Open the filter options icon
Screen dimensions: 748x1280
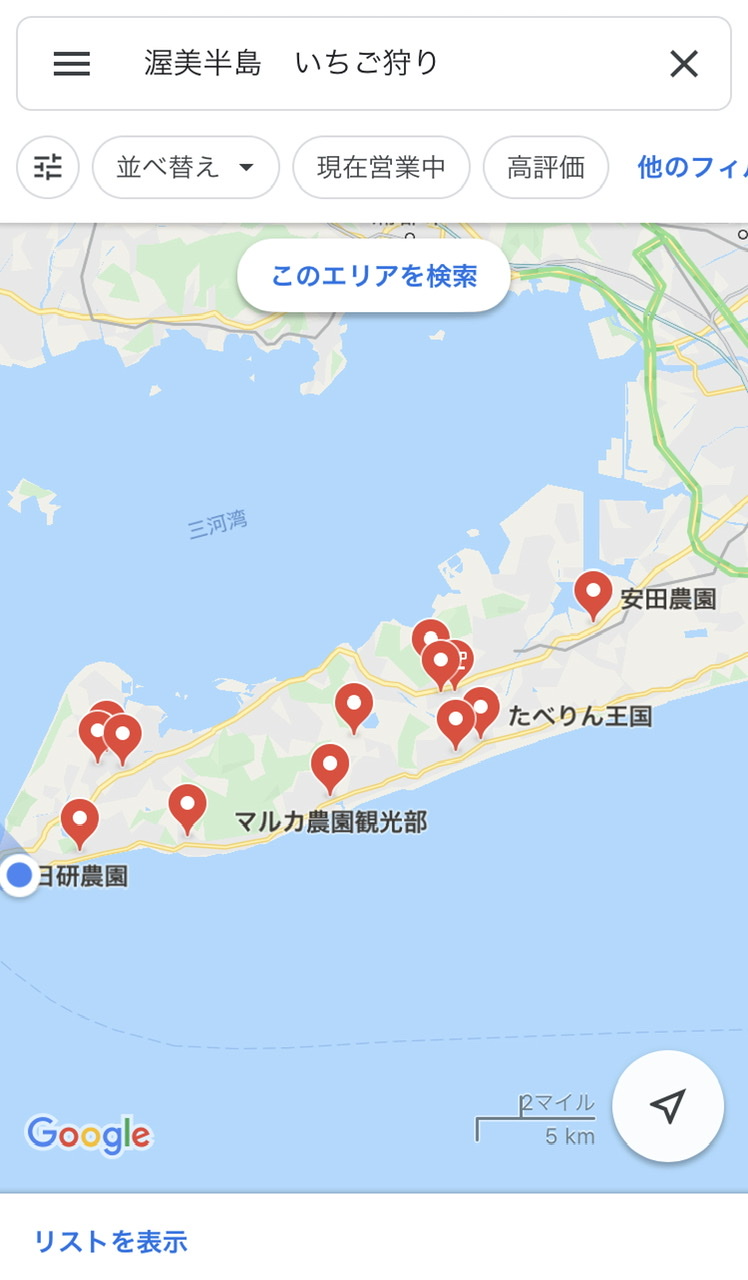pos(48,167)
